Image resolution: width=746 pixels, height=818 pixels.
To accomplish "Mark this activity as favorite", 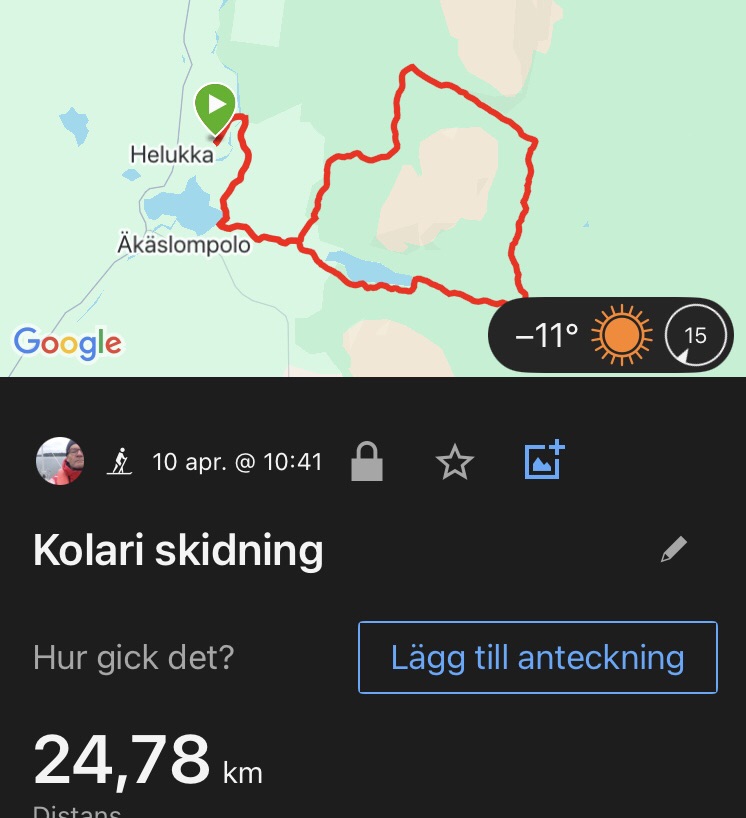I will [455, 462].
